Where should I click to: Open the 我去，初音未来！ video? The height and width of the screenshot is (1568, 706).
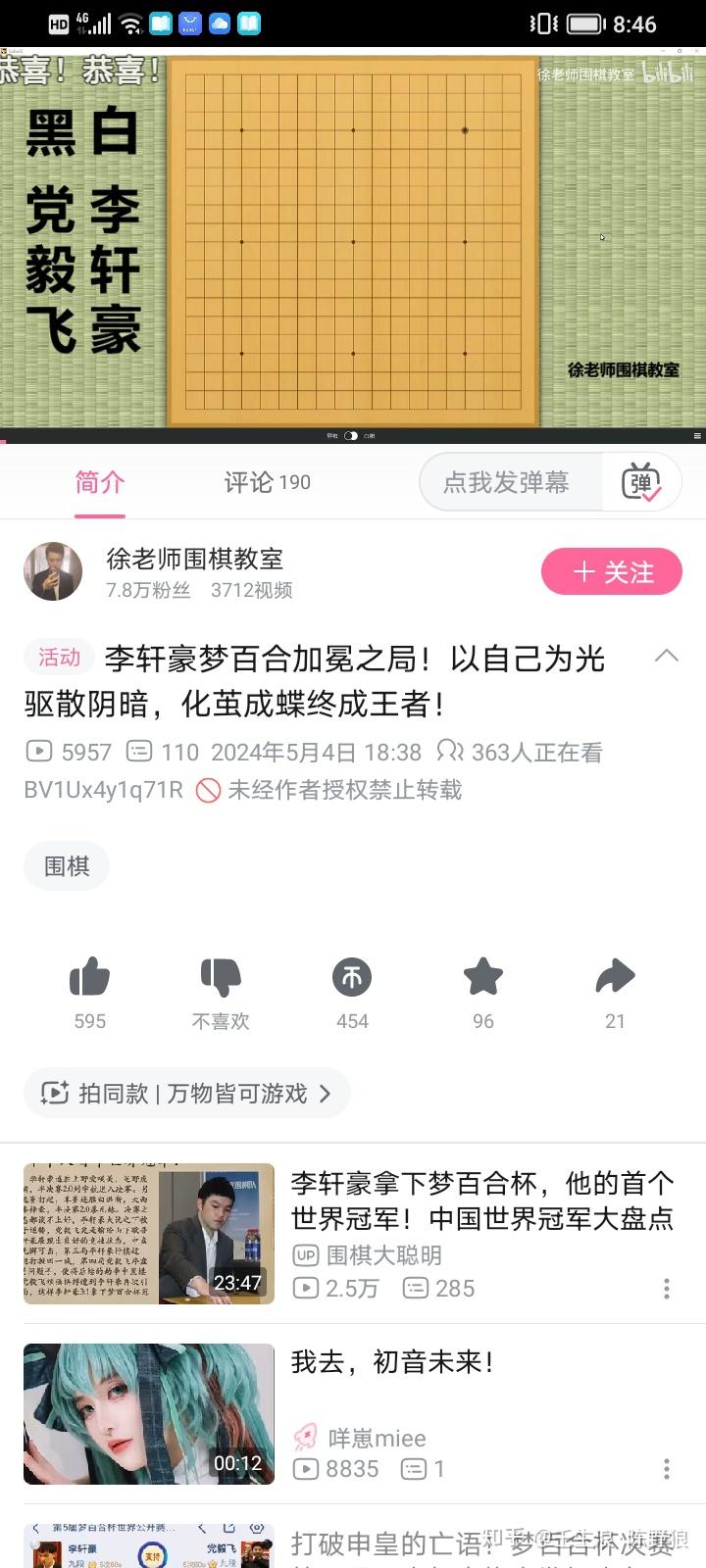(392, 1362)
